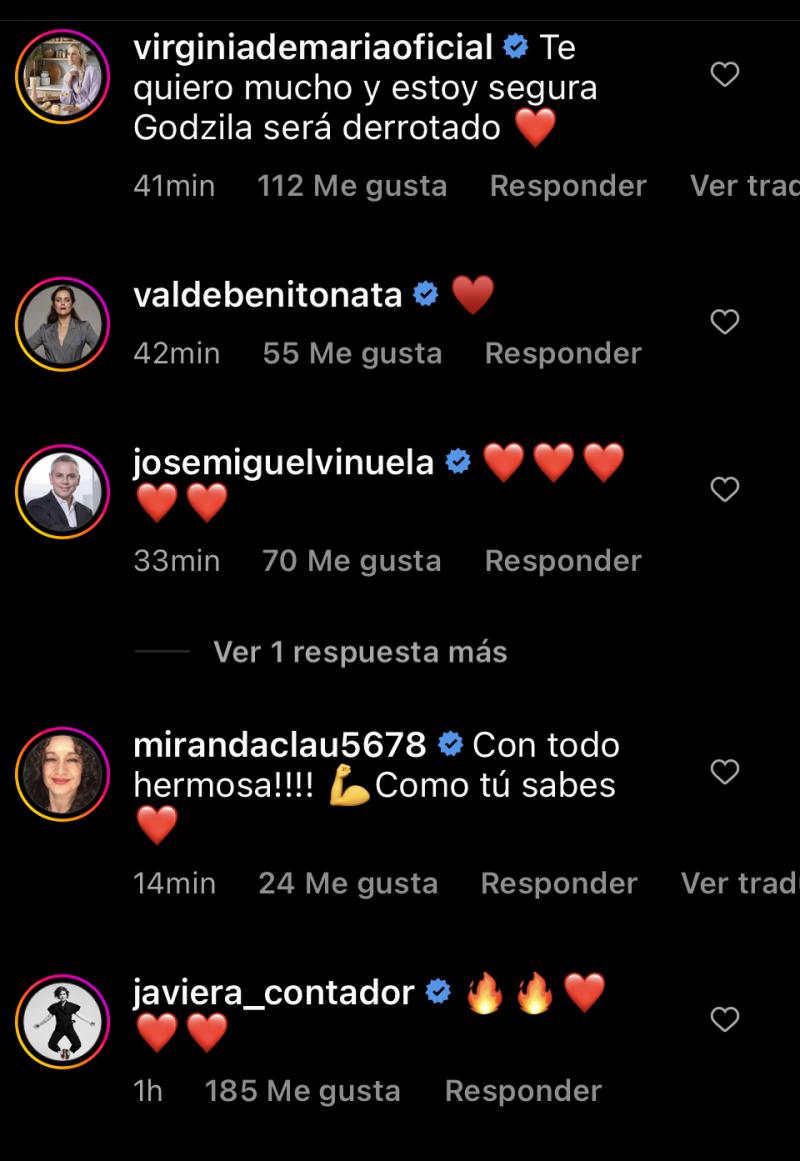This screenshot has height=1161, width=800.
Task: Click the verified badge beside mirandaclau5678
Action: [x=452, y=744]
